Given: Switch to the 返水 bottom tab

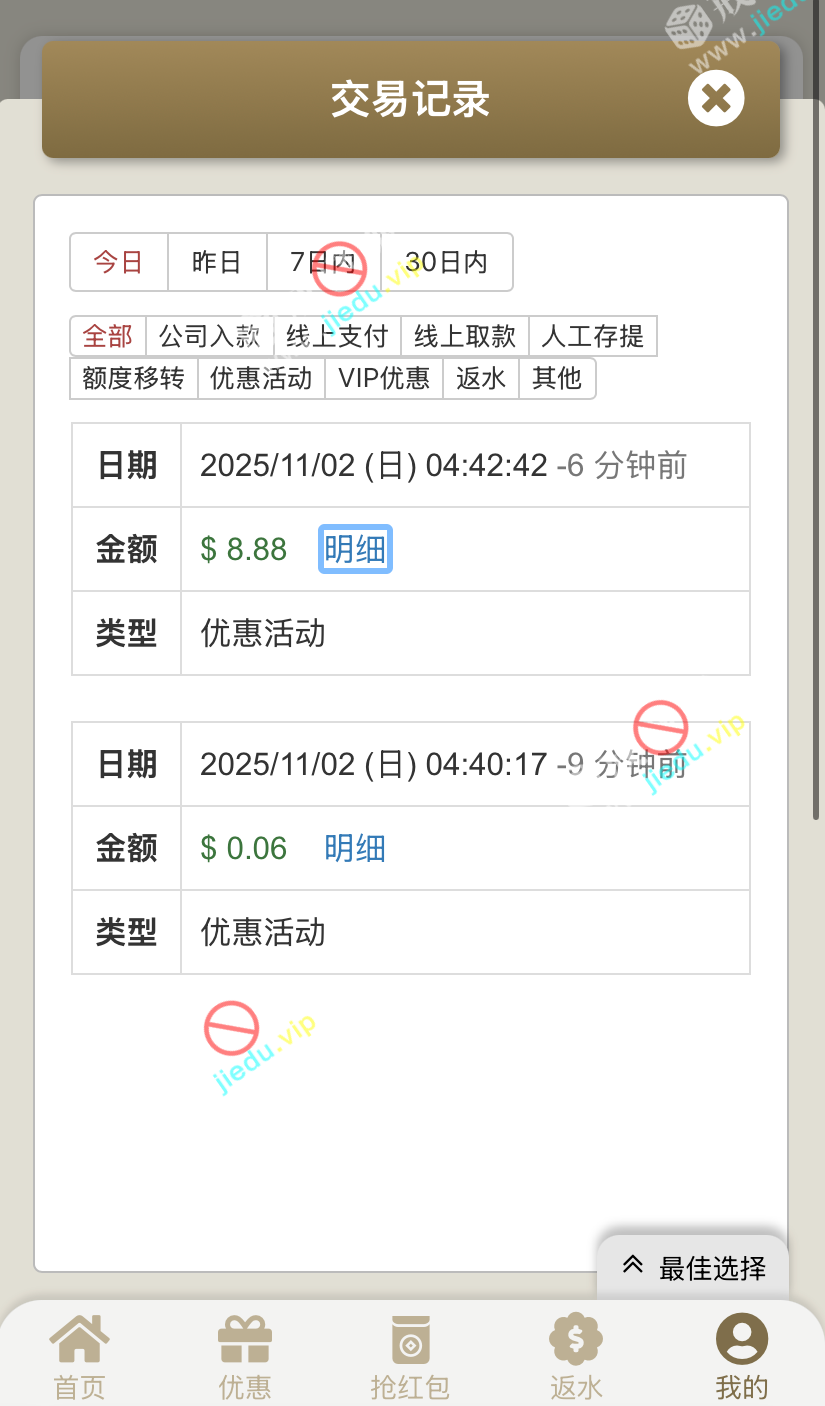Looking at the screenshot, I should [x=576, y=1357].
